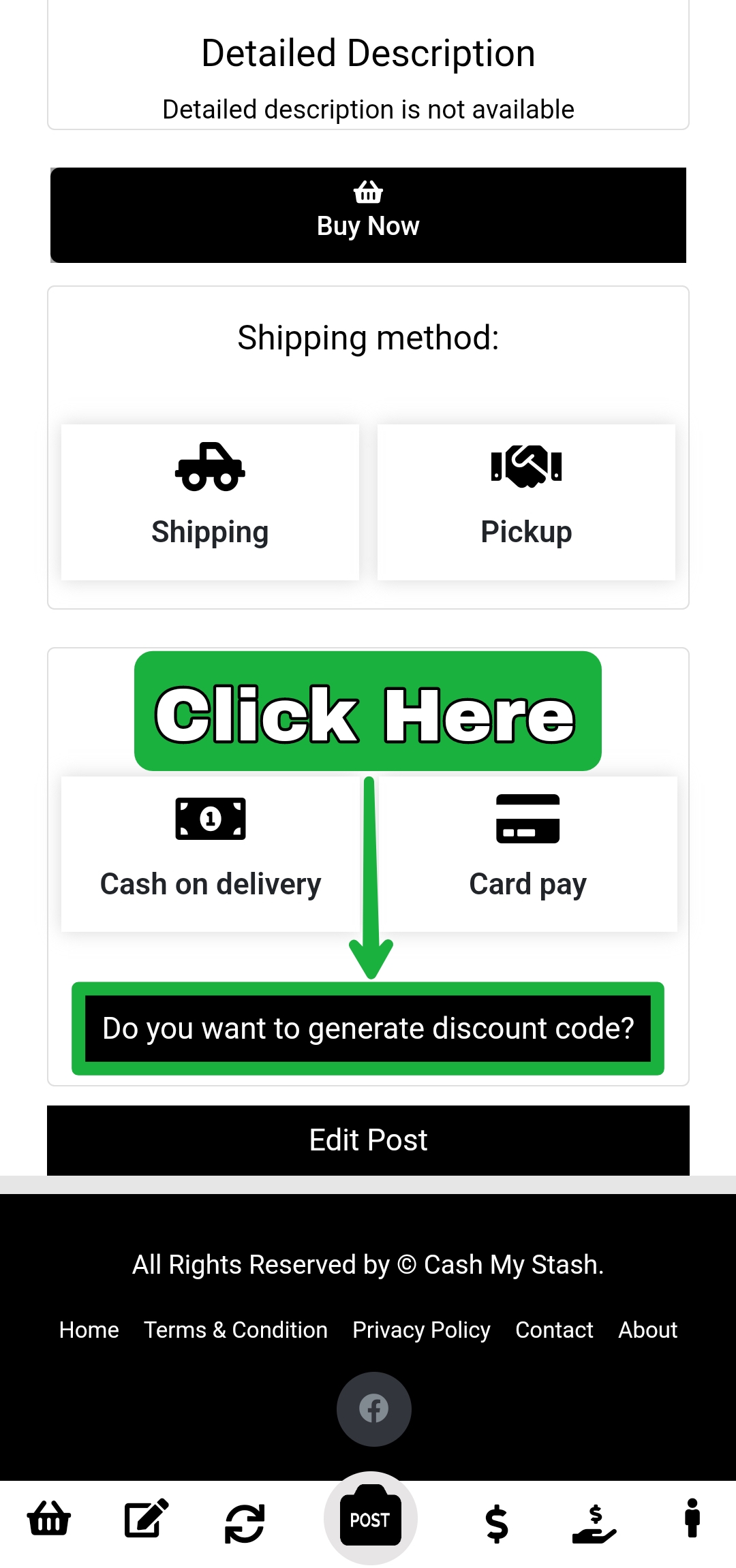Open the About page
The width and height of the screenshot is (736, 1568).
[x=647, y=1330]
